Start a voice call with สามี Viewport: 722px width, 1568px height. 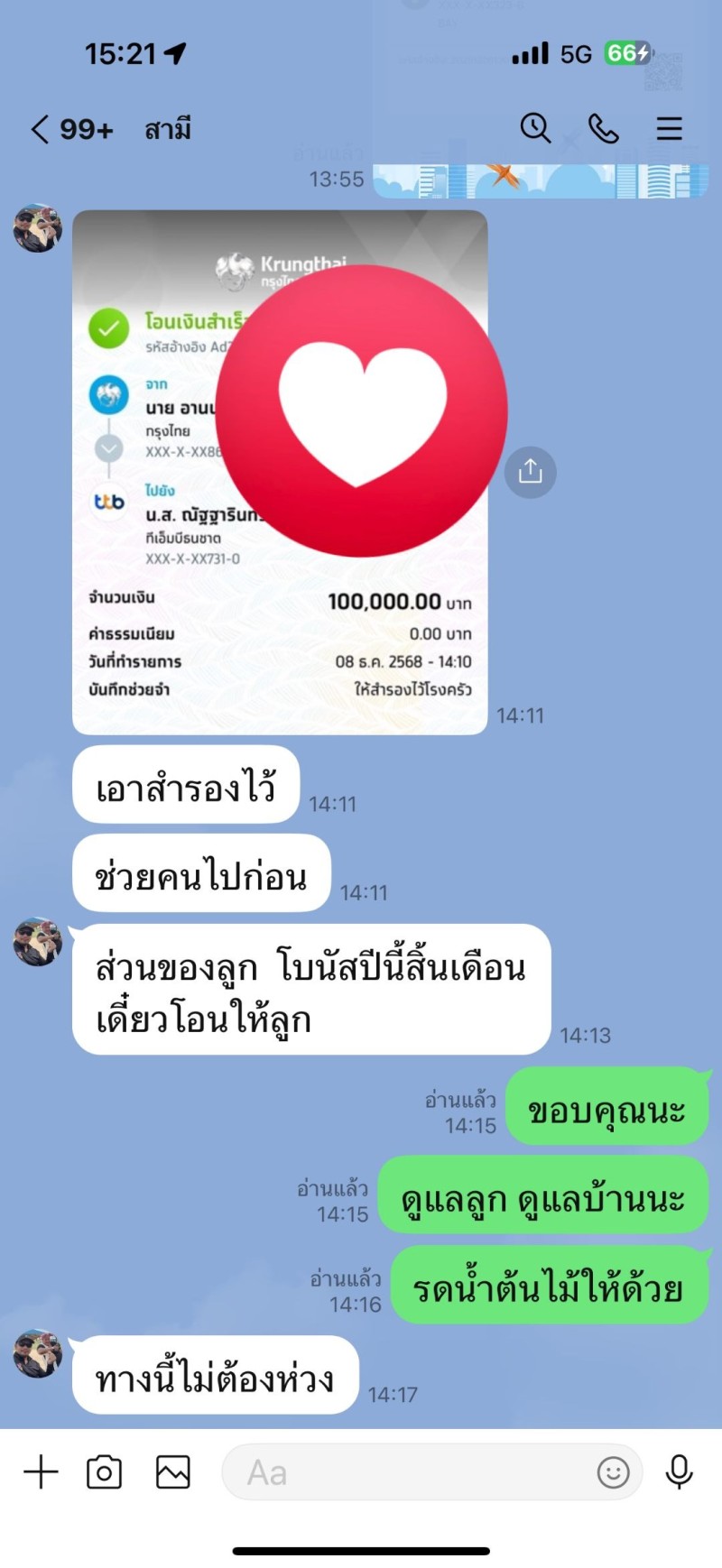(603, 128)
